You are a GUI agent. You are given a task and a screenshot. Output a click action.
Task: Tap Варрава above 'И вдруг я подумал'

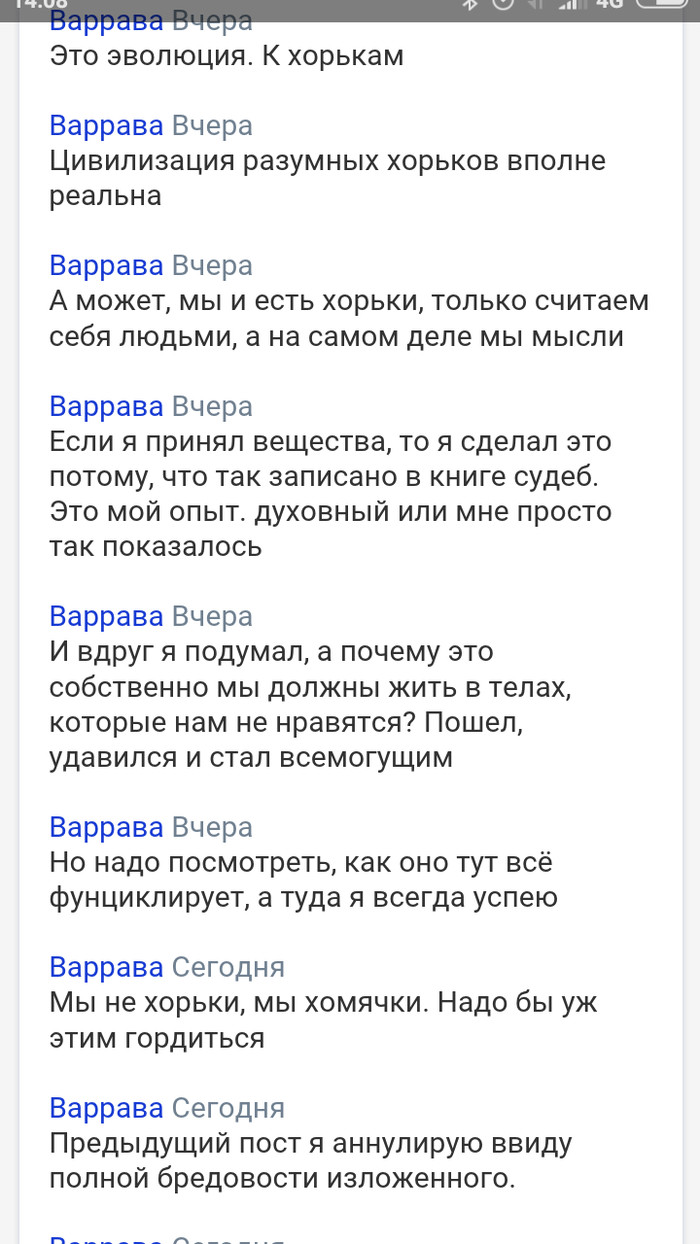[106, 617]
